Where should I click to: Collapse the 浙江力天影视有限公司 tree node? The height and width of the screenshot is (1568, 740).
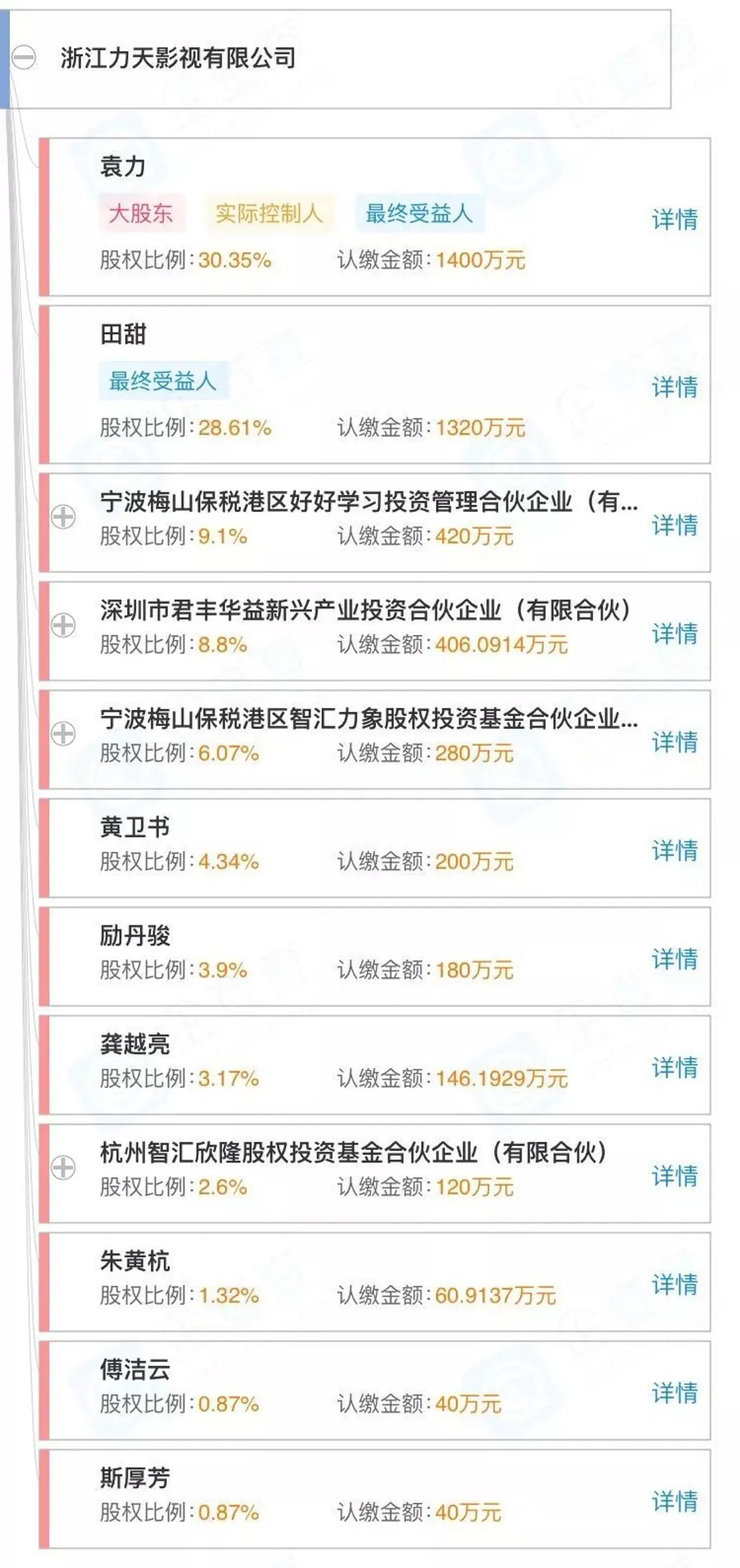tap(25, 58)
